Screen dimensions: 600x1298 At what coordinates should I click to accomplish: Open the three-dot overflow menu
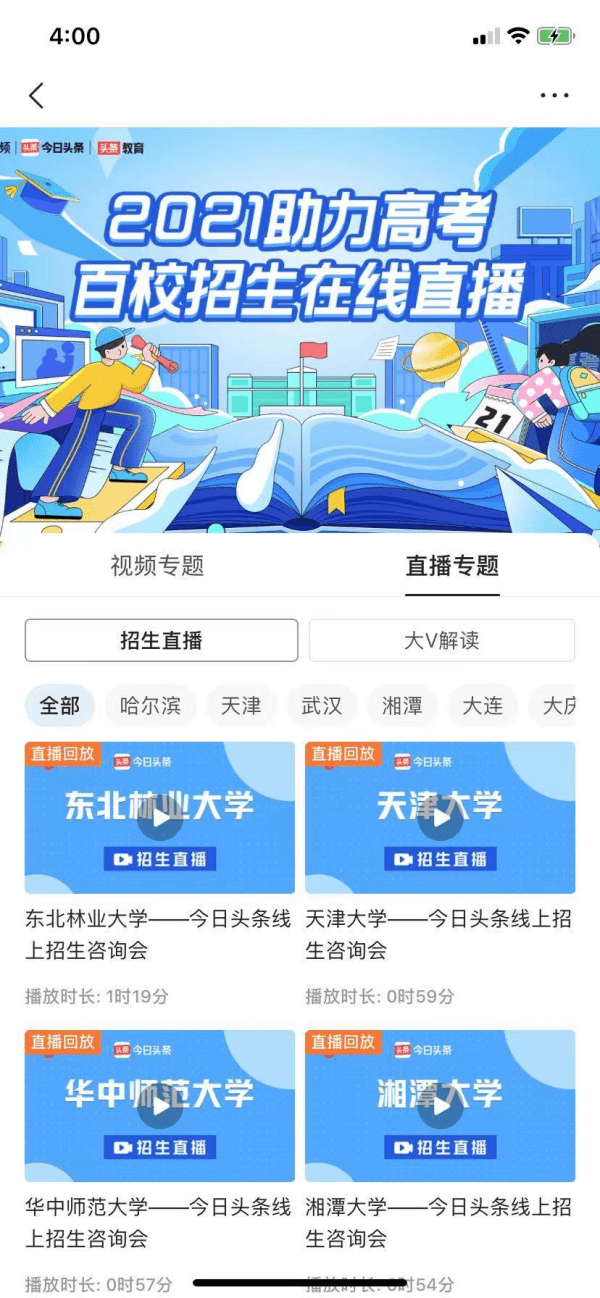click(554, 96)
